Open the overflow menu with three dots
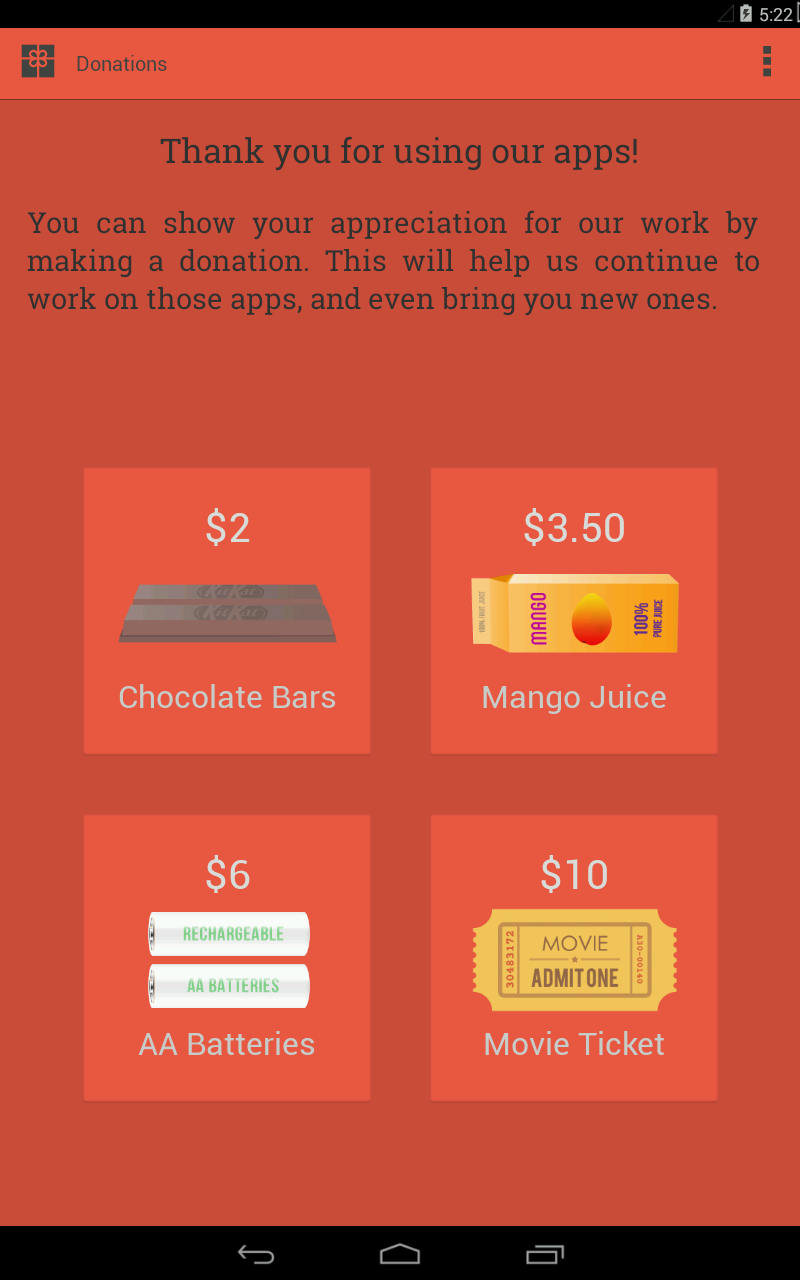 [x=767, y=62]
